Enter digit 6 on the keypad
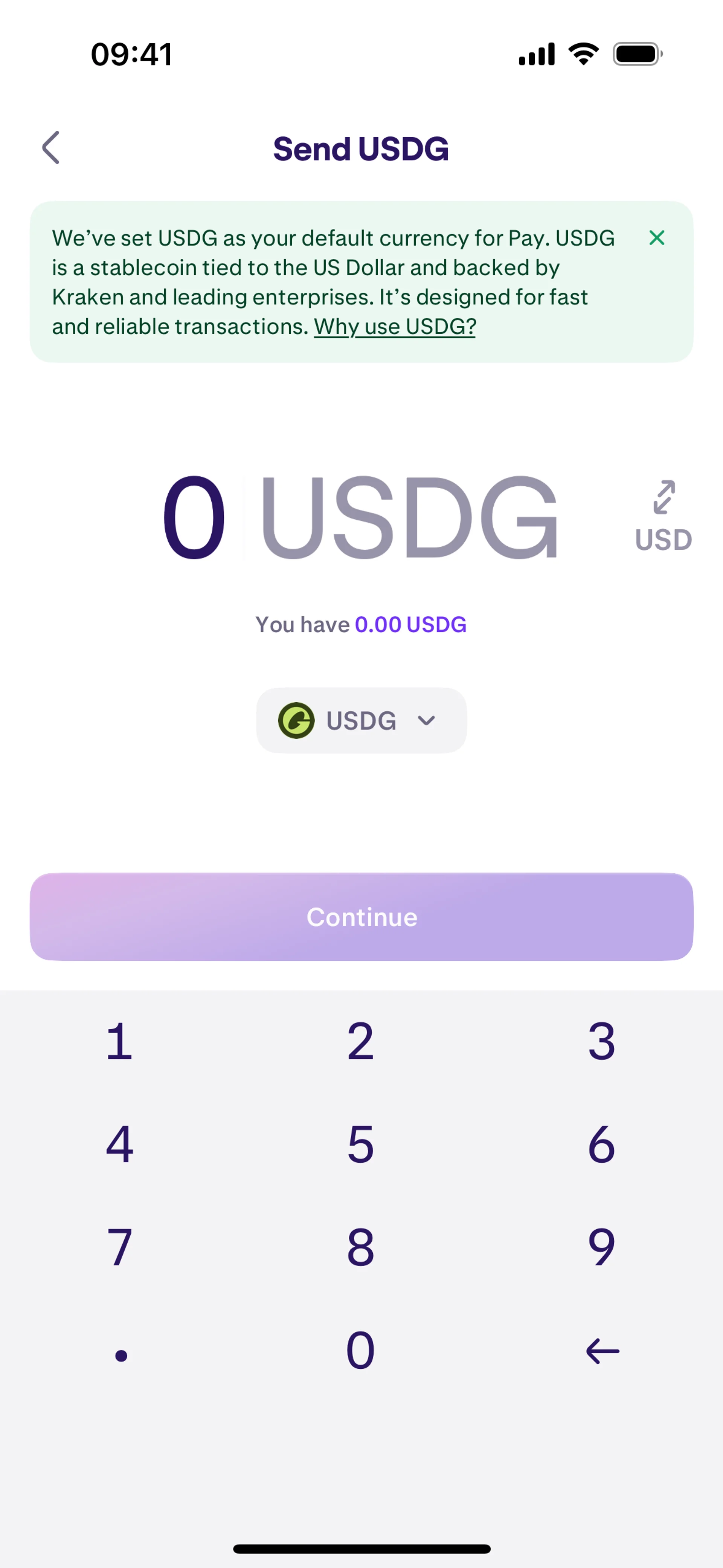Screen dimensions: 723x1568 (601, 1144)
